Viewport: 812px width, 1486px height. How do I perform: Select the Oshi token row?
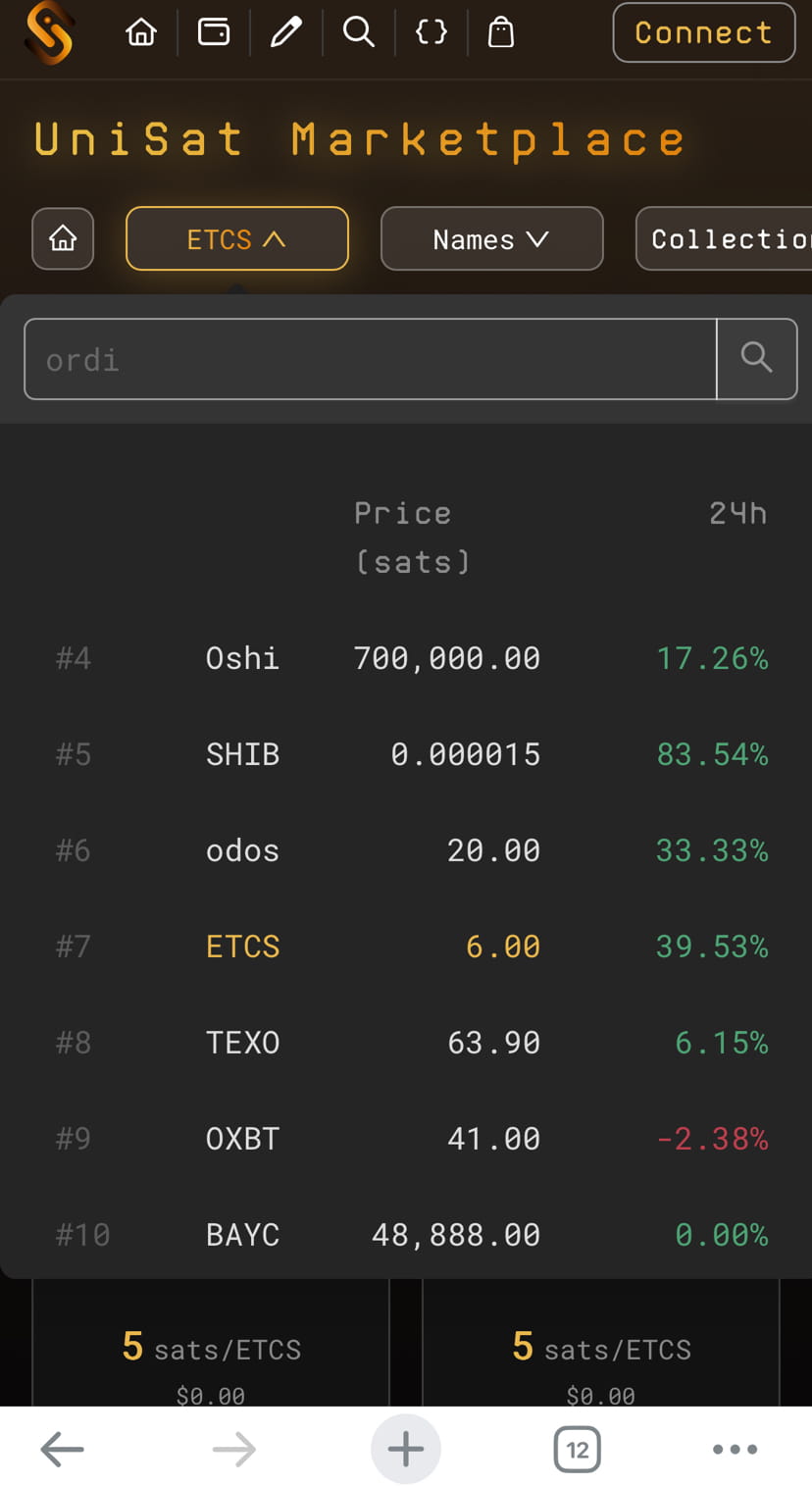(x=392, y=657)
